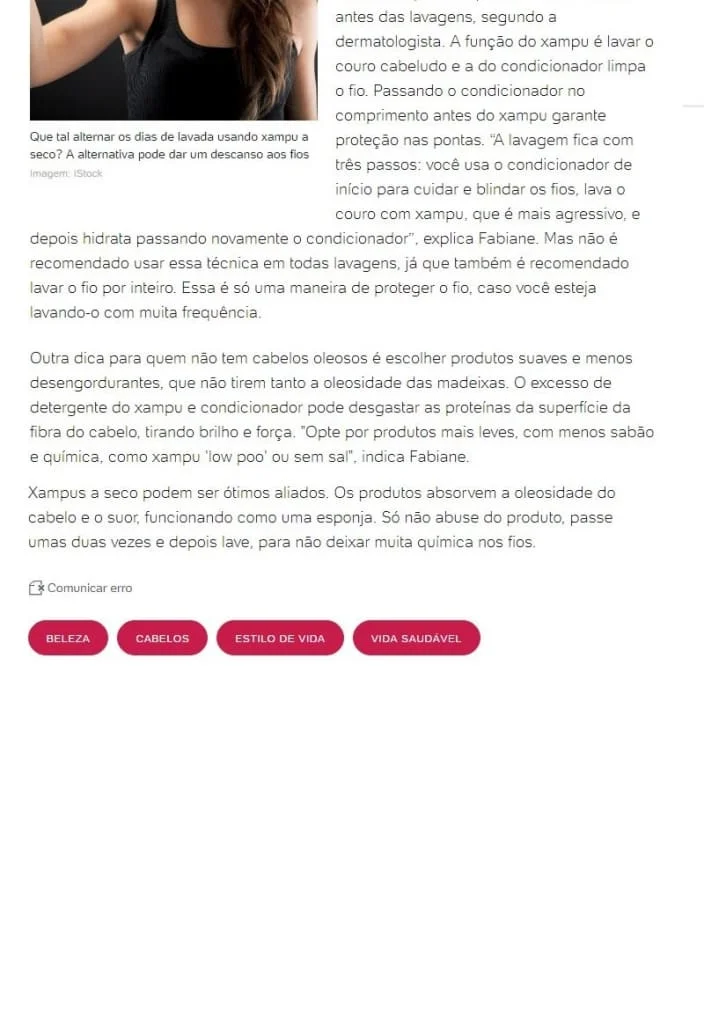This screenshot has height=1024, width=704.
Task: Open the ESTILO DE VIDA tag
Action: pos(280,638)
